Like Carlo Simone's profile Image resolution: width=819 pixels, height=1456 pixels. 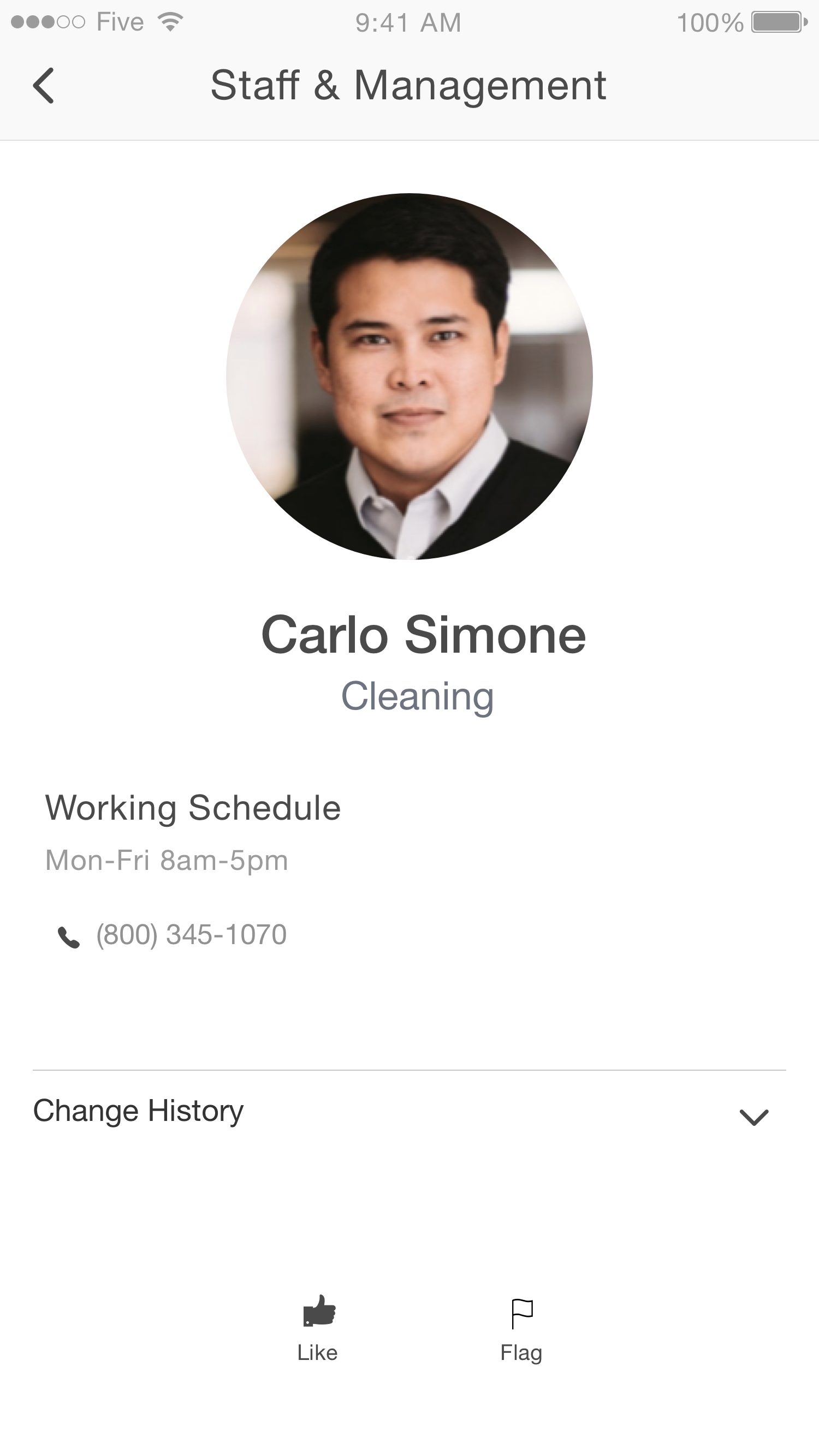point(318,1328)
